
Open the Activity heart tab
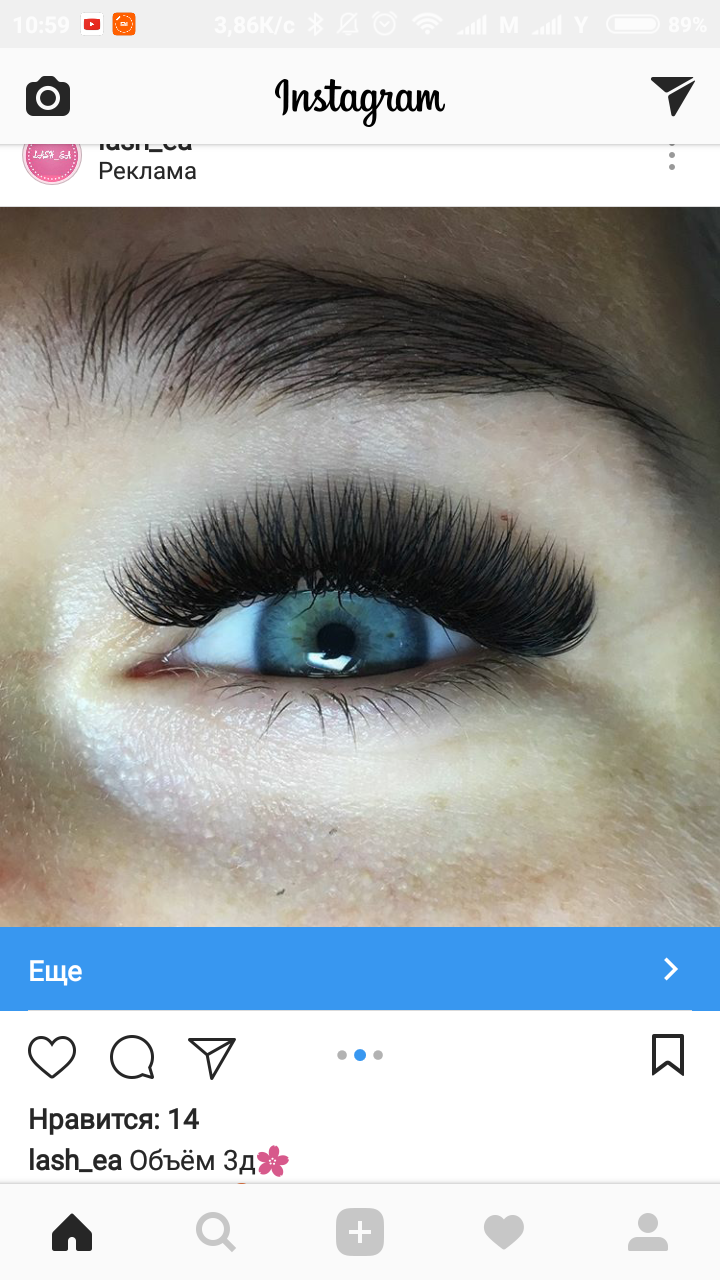pos(504,1232)
